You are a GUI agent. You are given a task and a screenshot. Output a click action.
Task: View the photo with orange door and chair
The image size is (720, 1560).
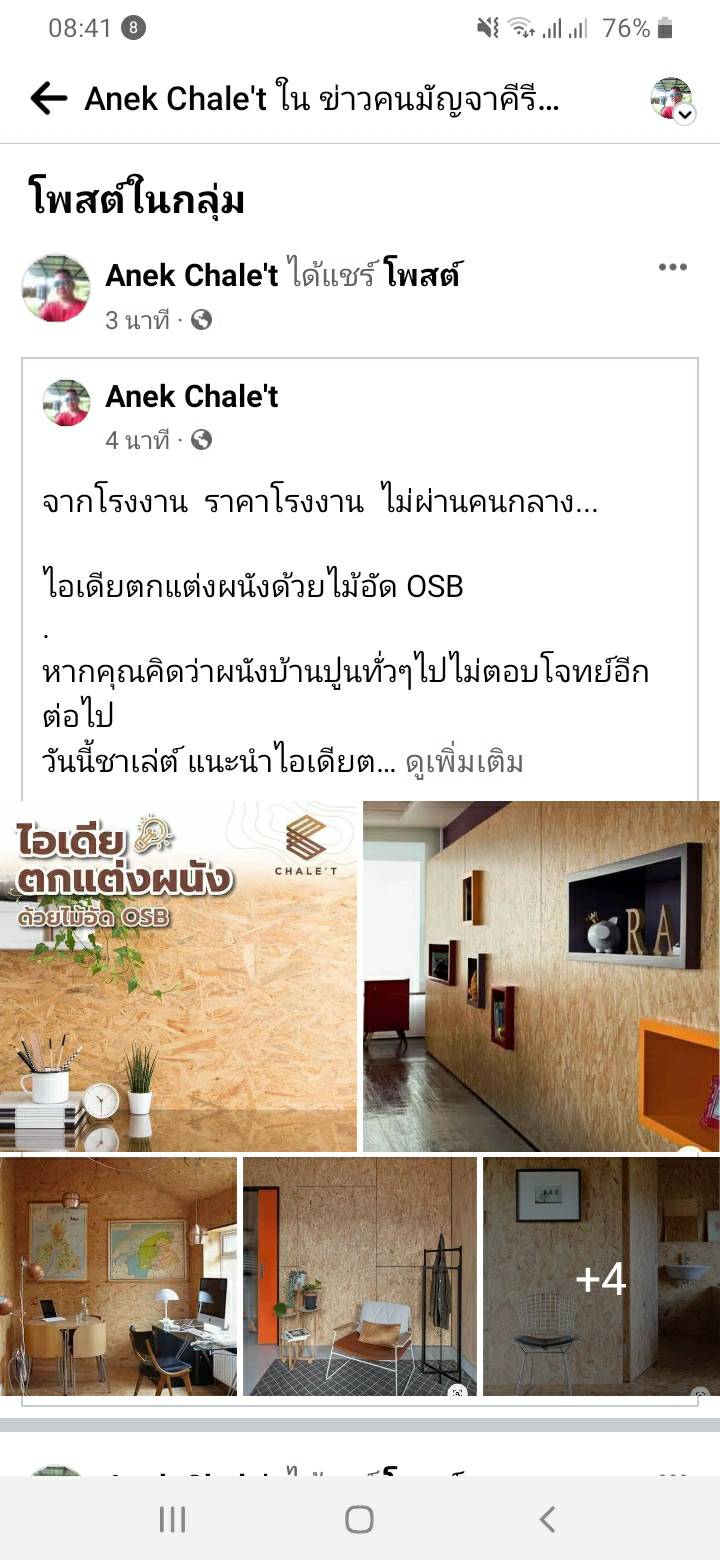360,1277
